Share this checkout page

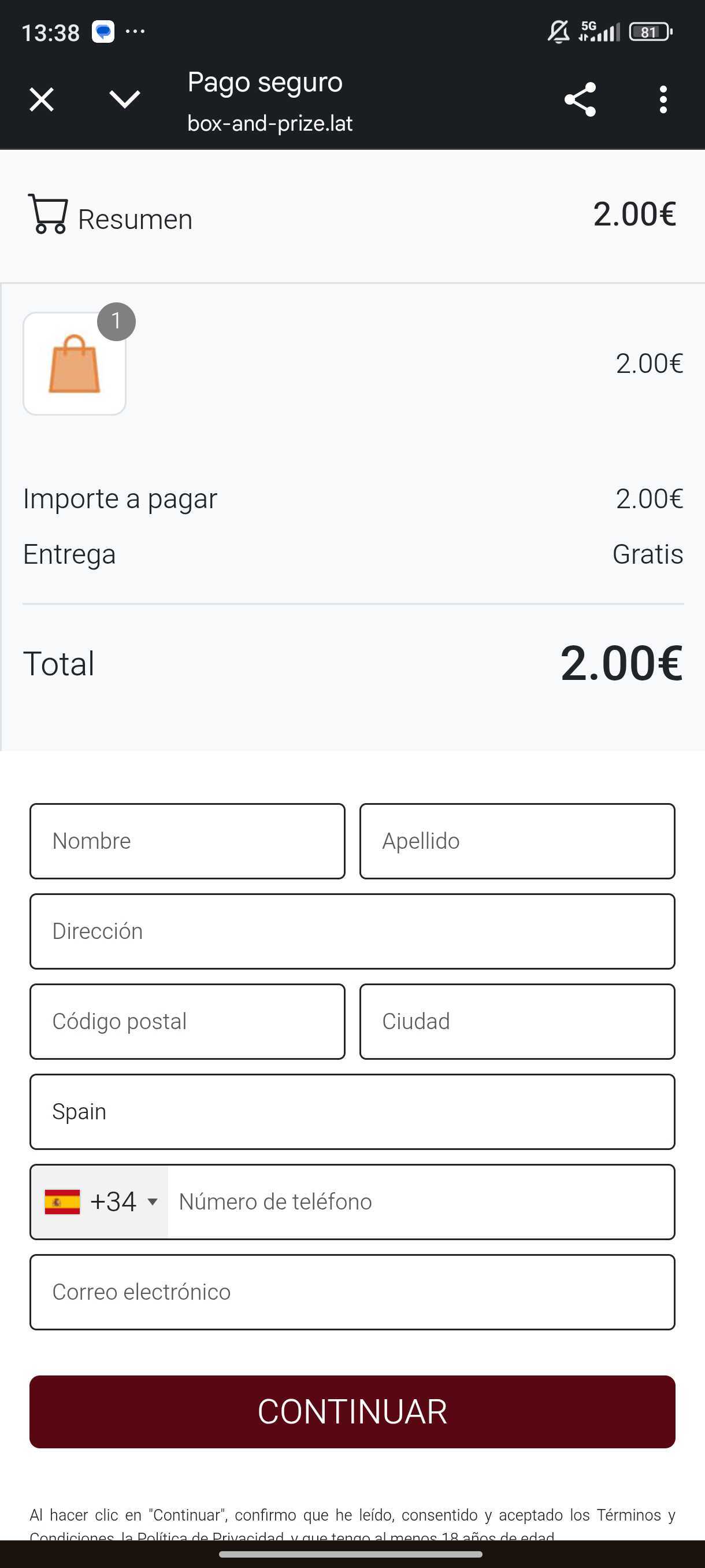point(580,99)
